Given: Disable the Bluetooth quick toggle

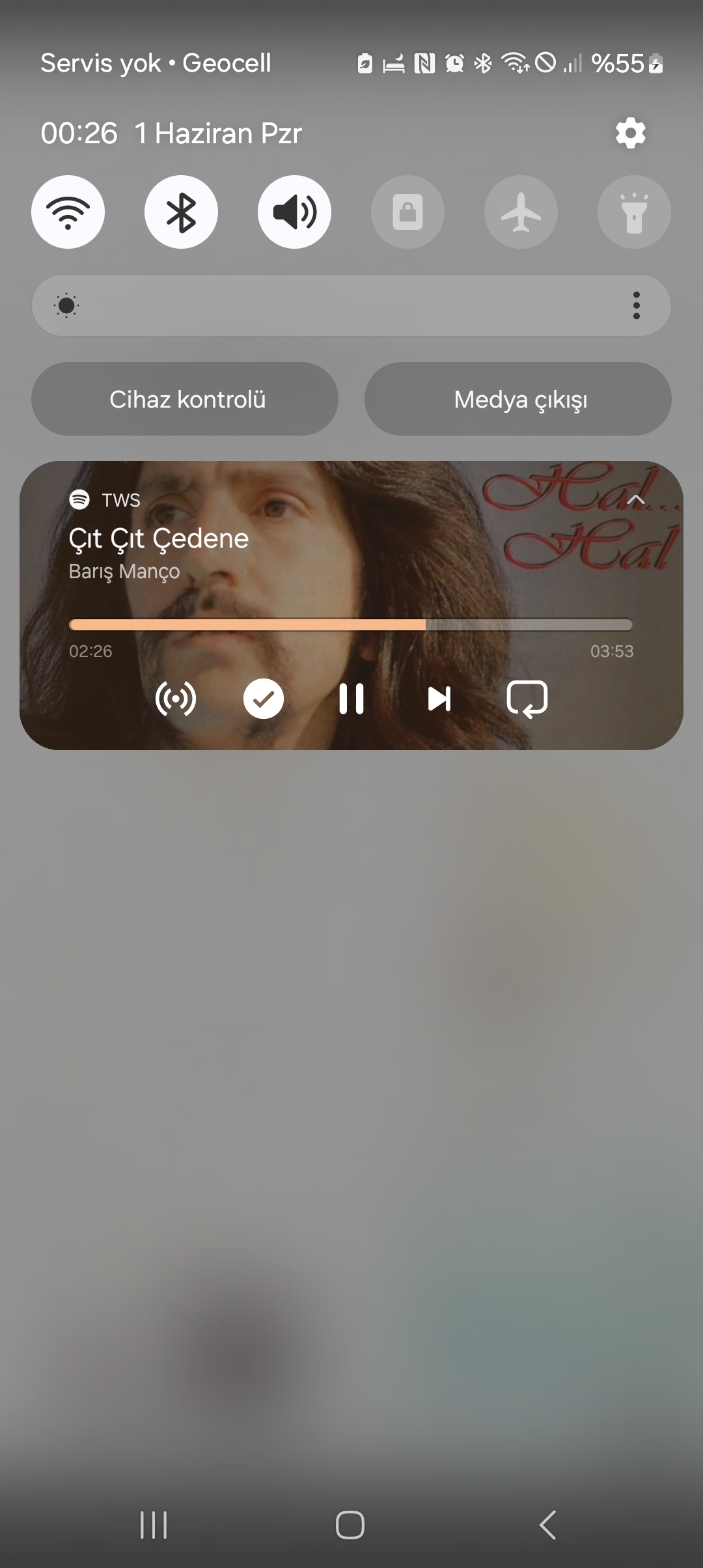Looking at the screenshot, I should click(x=182, y=212).
